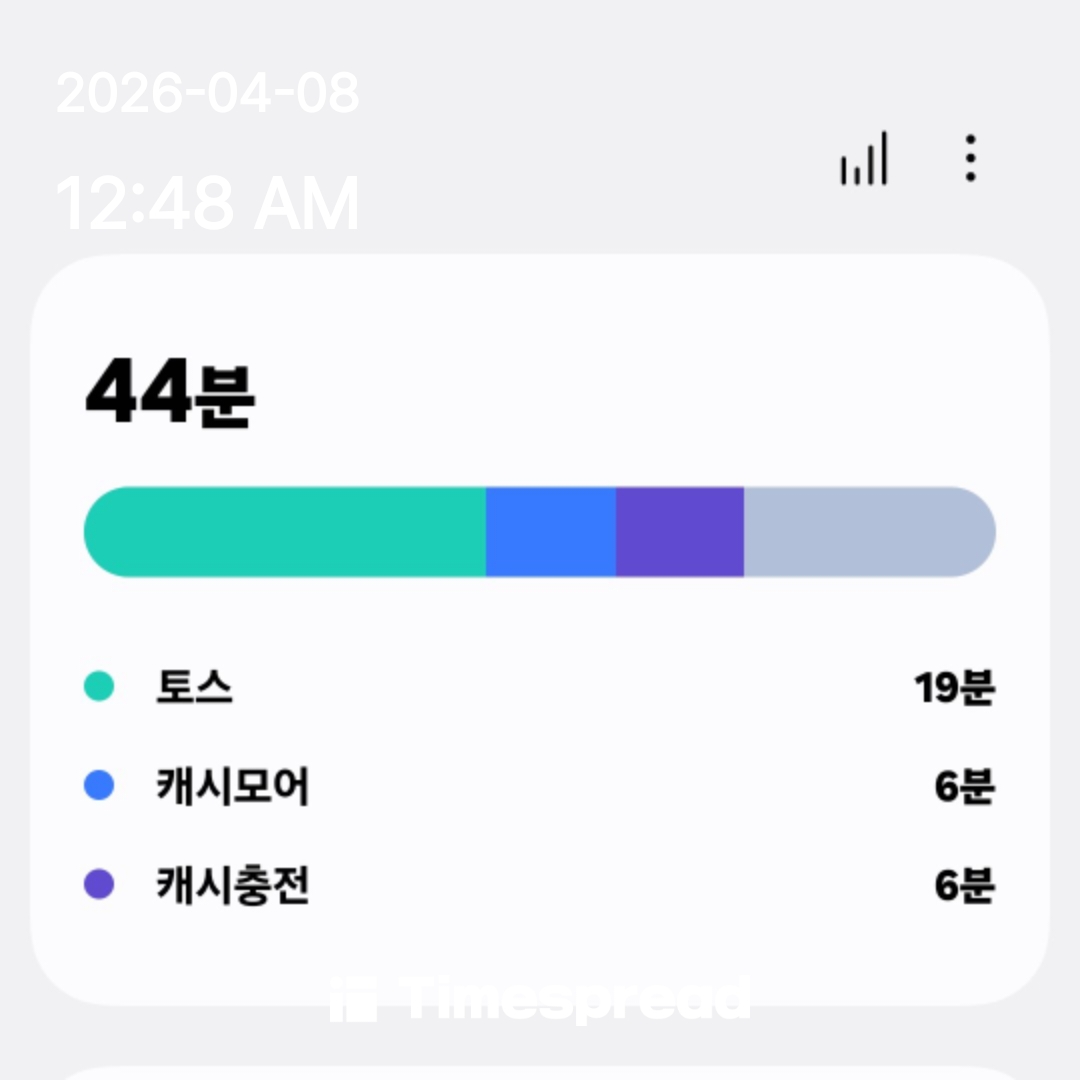The width and height of the screenshot is (1080, 1080).
Task: View 캐시모어 app usage details
Action: (539, 787)
